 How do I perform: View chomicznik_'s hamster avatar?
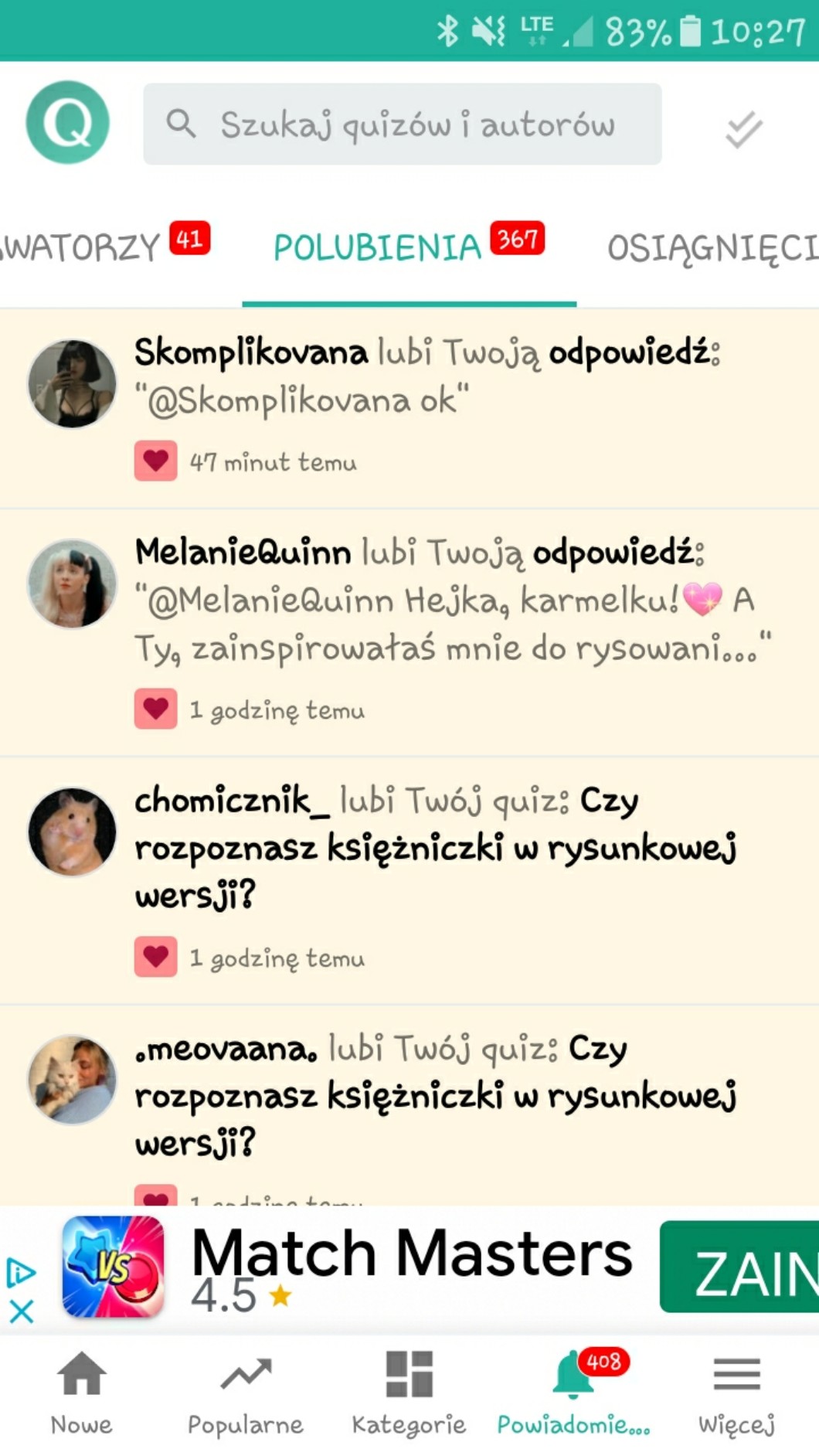click(x=72, y=832)
